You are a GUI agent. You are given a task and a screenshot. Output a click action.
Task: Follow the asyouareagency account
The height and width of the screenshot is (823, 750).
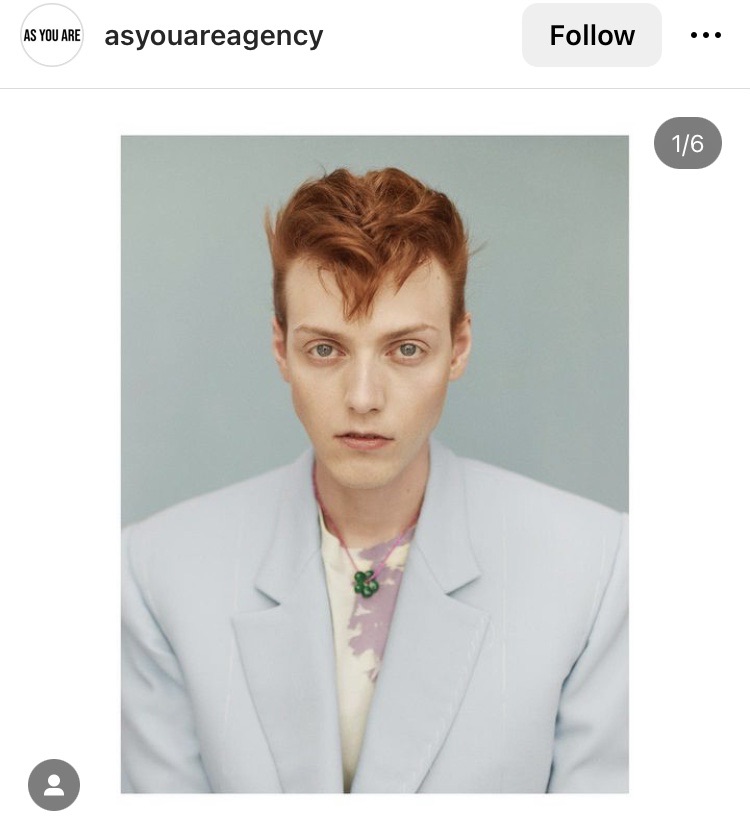(591, 36)
